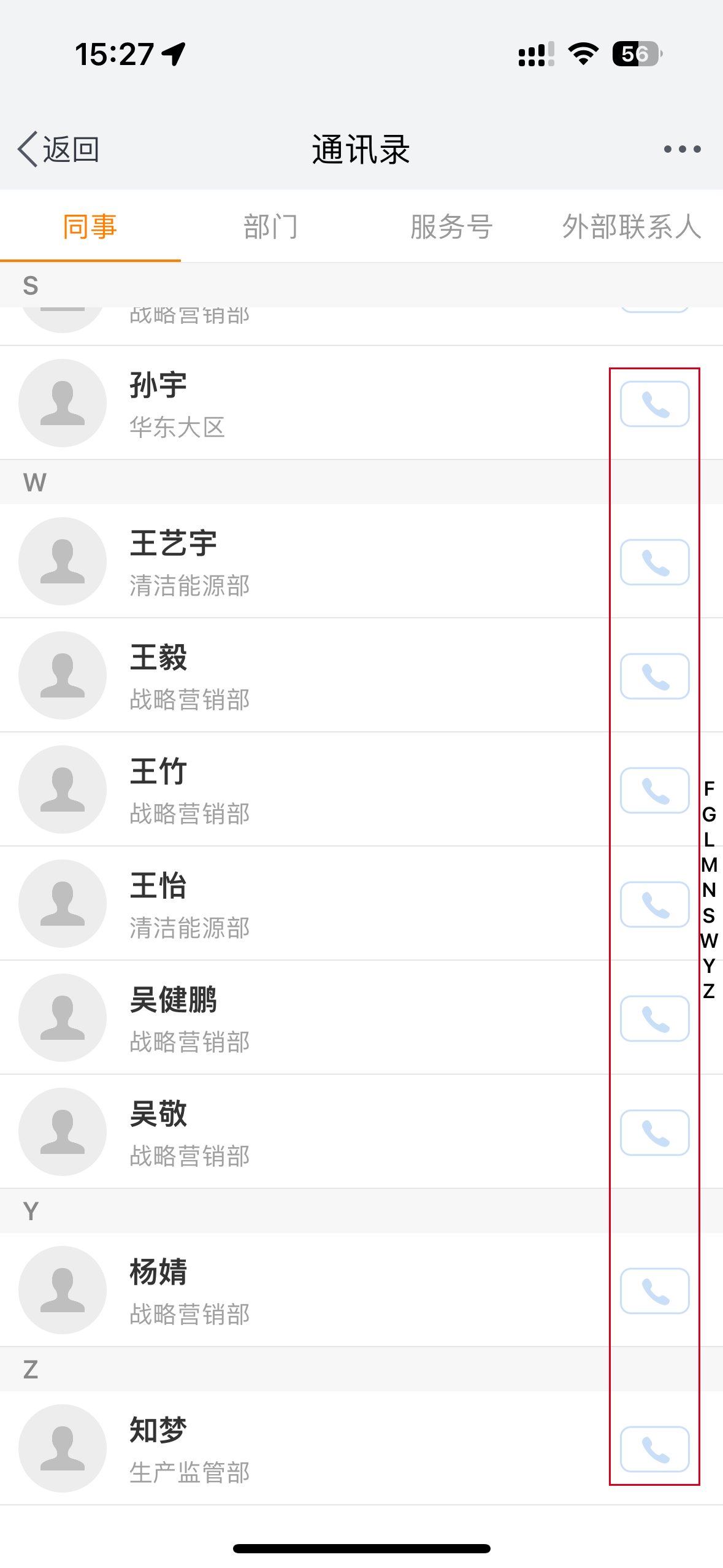Open the 外部联系人 tab
The image size is (723, 1568).
631,226
